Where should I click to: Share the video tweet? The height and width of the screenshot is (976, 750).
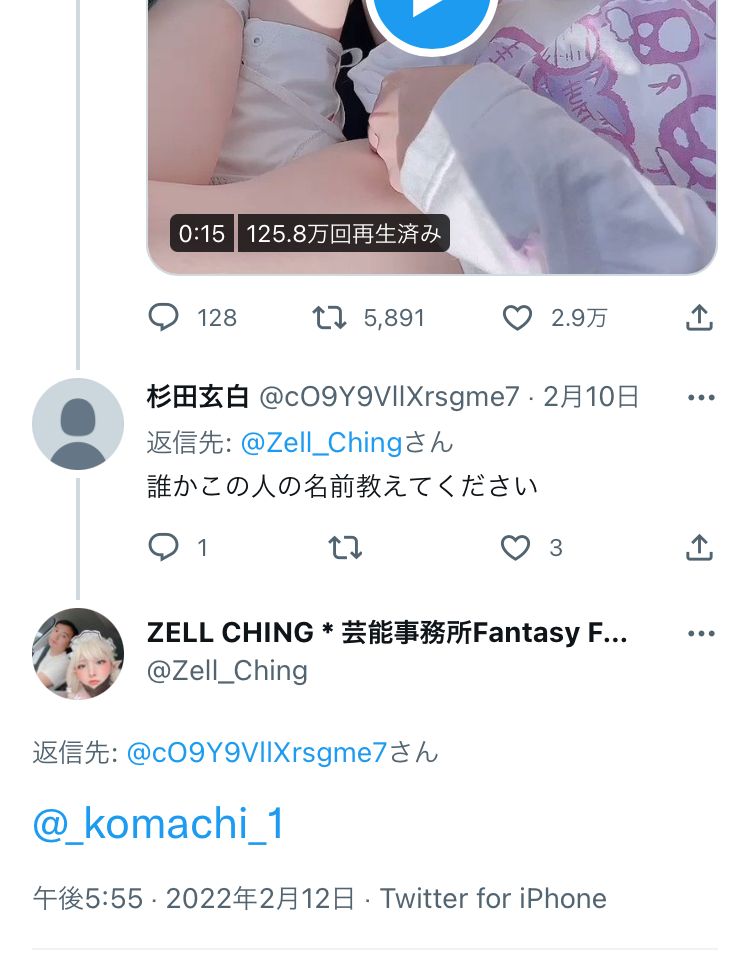click(699, 317)
